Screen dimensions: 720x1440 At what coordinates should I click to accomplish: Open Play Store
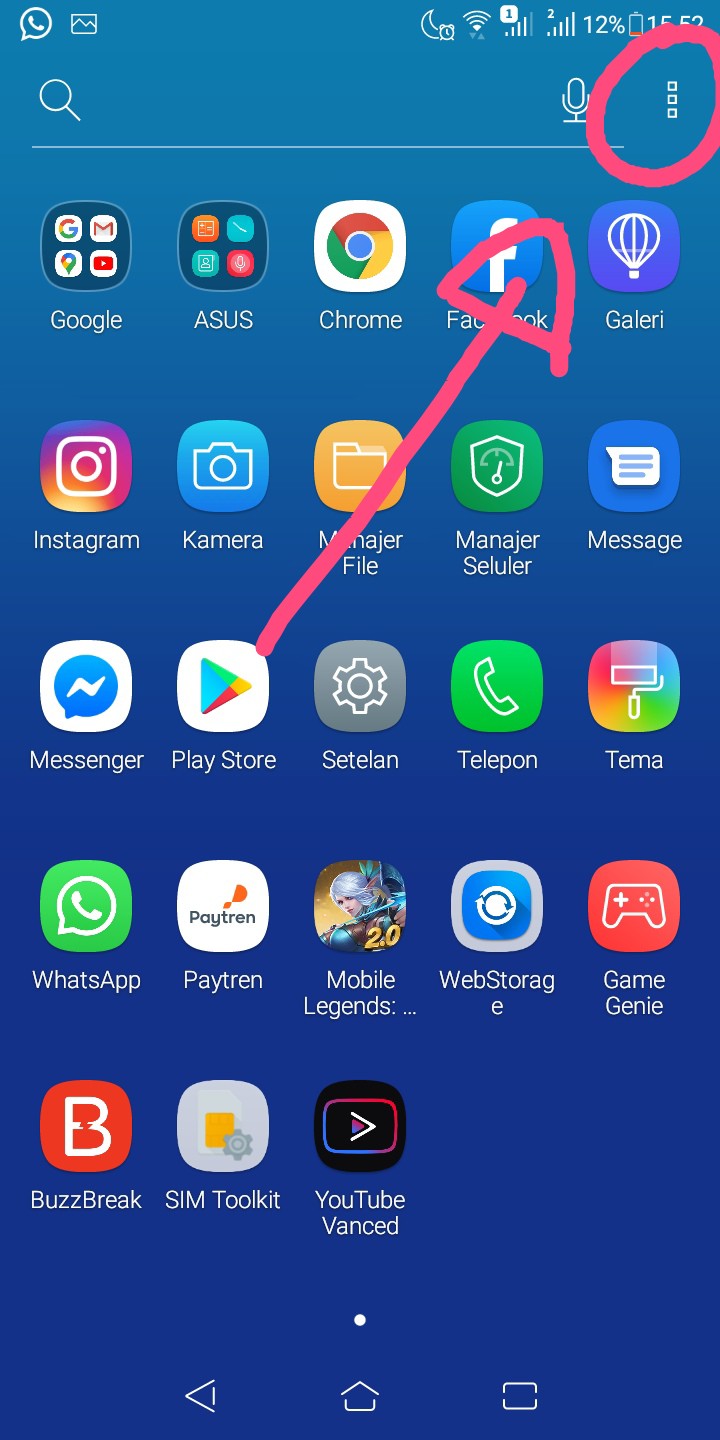(223, 686)
